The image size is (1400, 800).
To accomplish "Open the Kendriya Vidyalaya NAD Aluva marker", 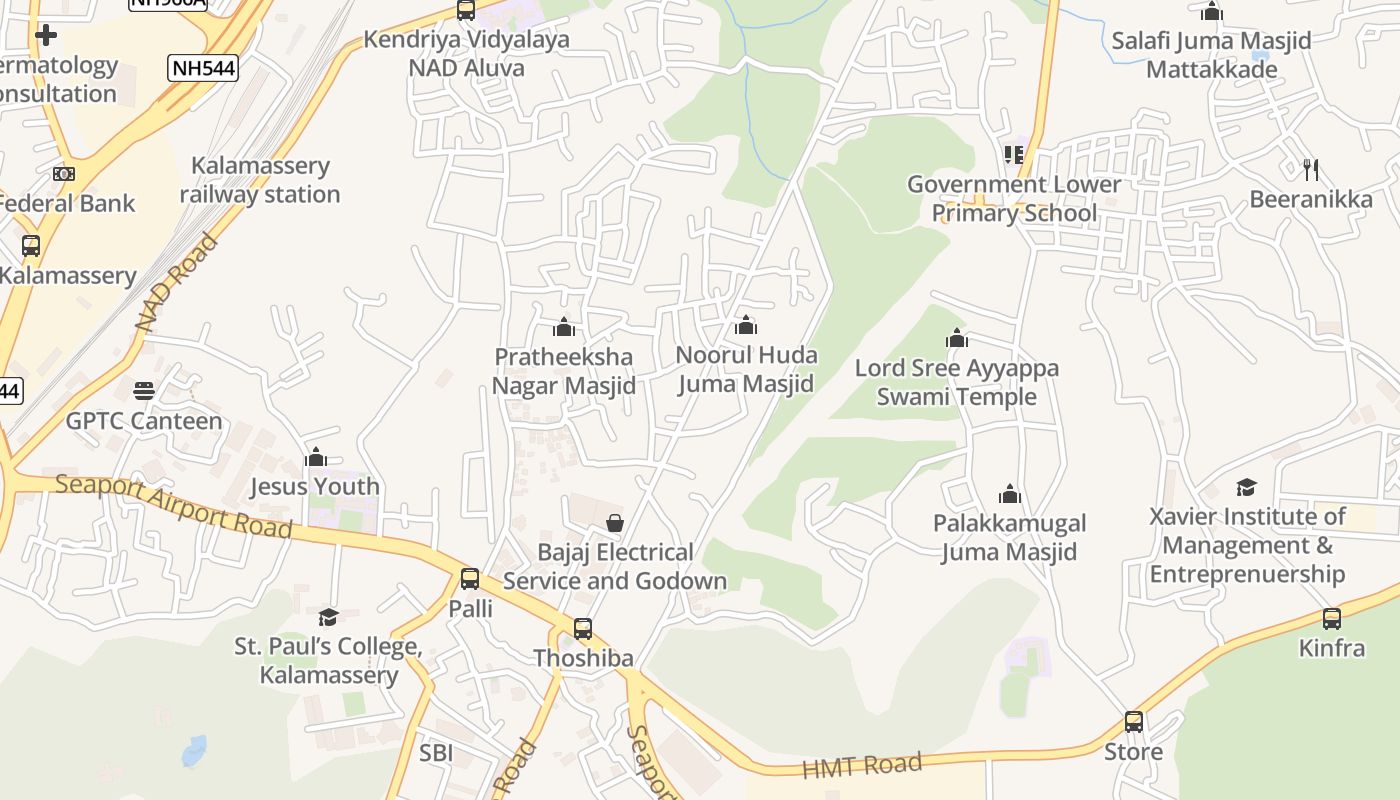I will [x=466, y=11].
